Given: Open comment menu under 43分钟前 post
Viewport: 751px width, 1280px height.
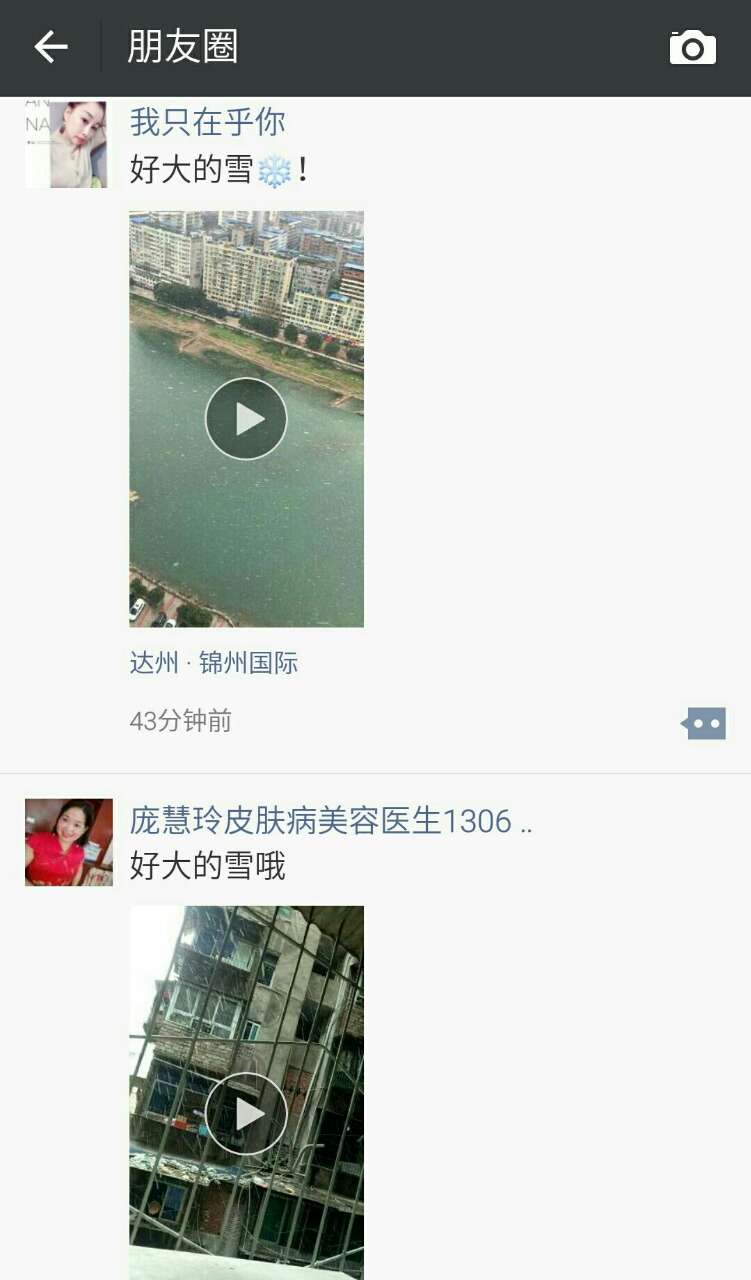Looking at the screenshot, I should [x=704, y=723].
